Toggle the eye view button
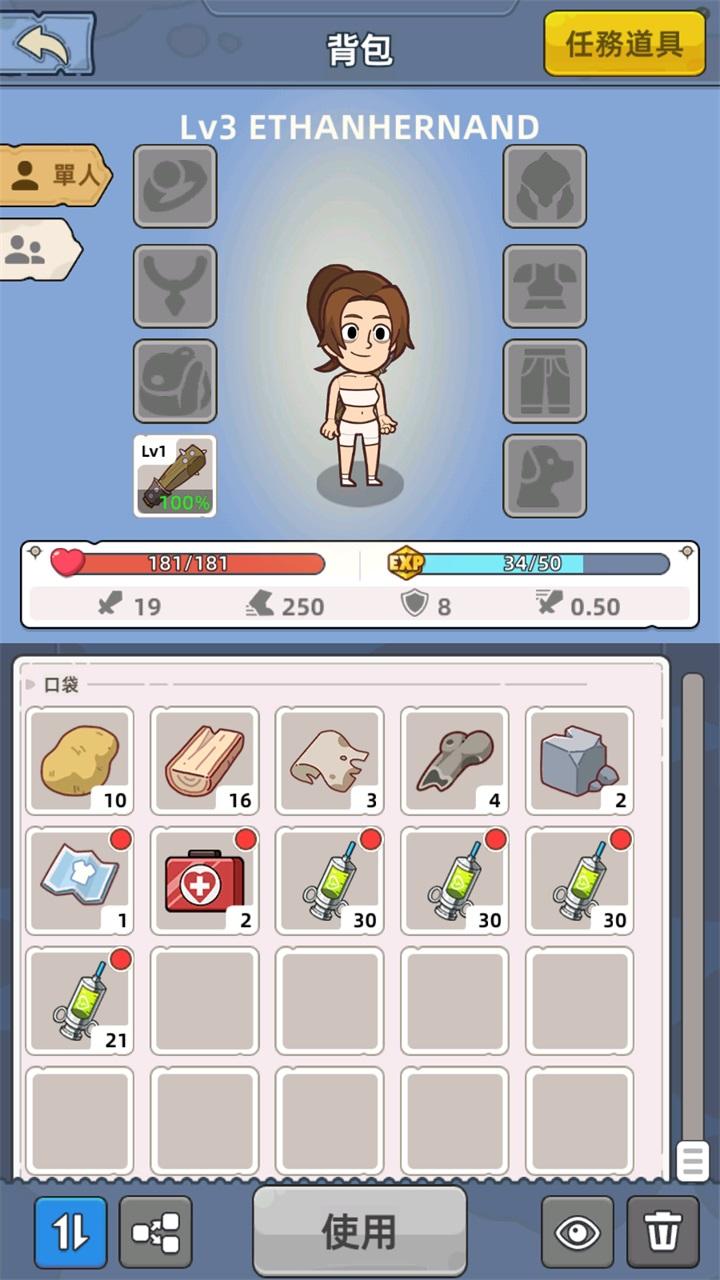Screen dimensions: 720x1280 577,1232
